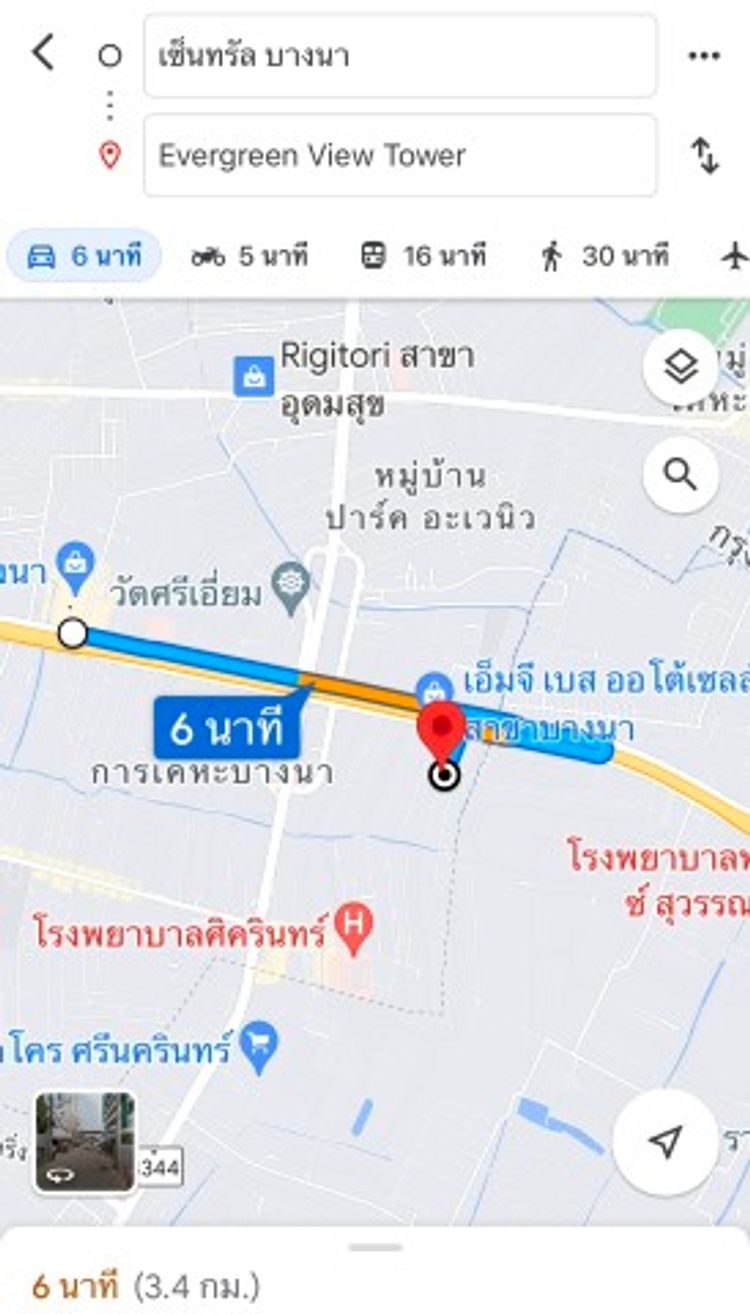
Task: Edit the starting point เซ็นทรัล บางนา
Action: (400, 56)
